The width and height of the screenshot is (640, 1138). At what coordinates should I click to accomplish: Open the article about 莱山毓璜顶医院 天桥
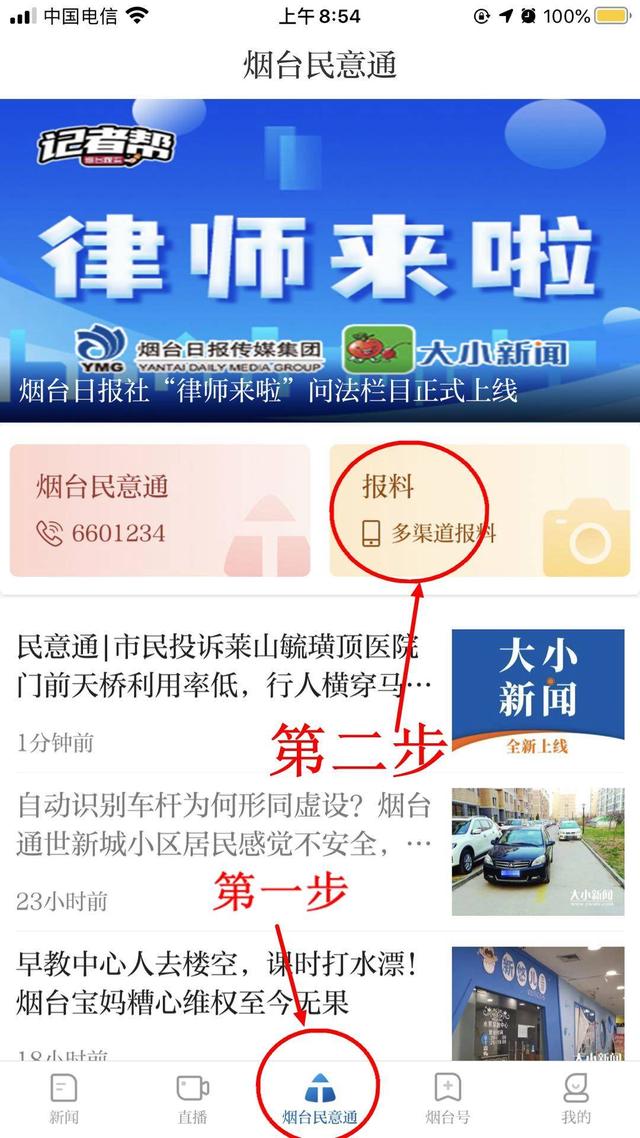225,666
